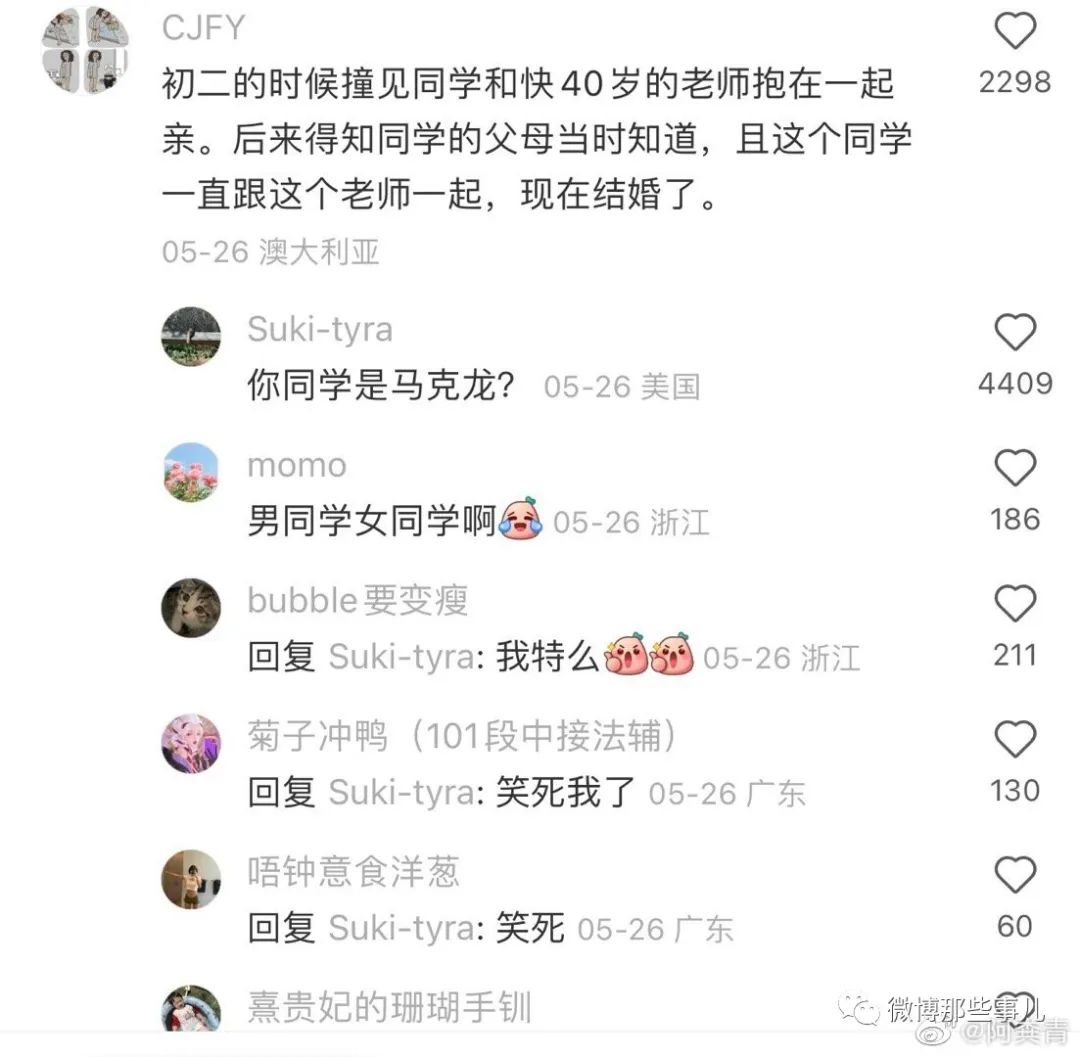Open Suki-tyra's username link
Viewport: 1080px width, 1057px height.
[x=320, y=329]
